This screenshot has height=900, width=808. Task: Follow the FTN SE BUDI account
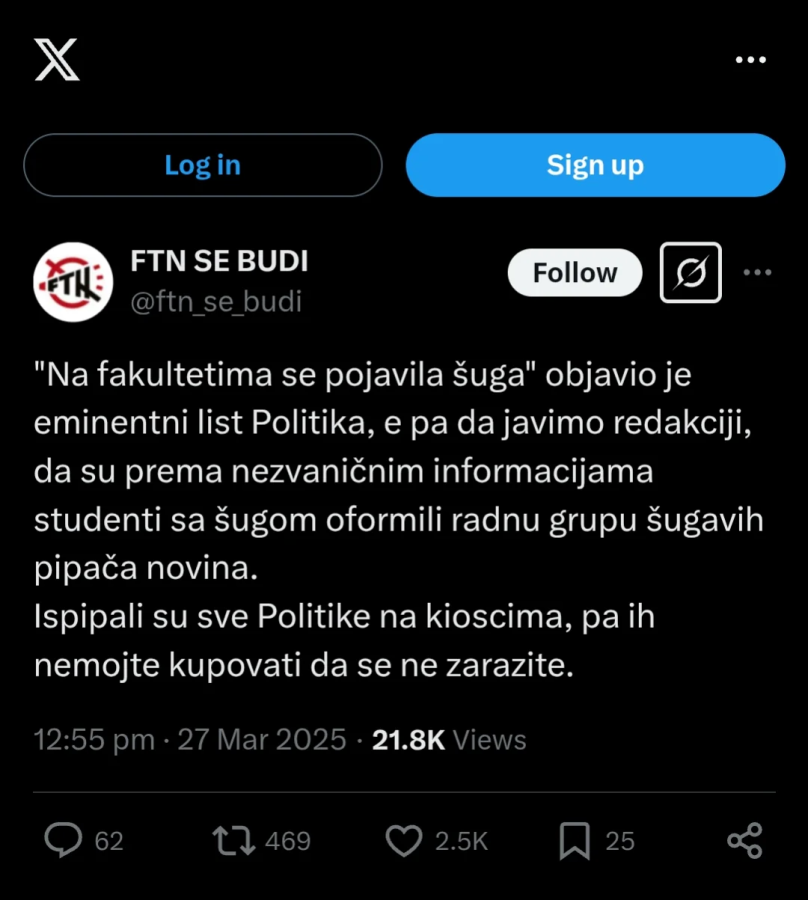574,273
